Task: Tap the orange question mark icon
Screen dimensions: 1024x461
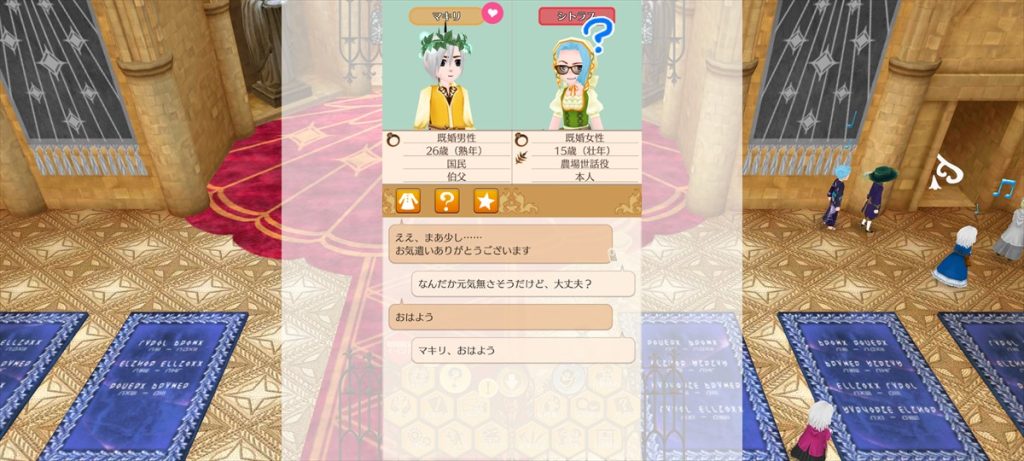Action: (446, 200)
